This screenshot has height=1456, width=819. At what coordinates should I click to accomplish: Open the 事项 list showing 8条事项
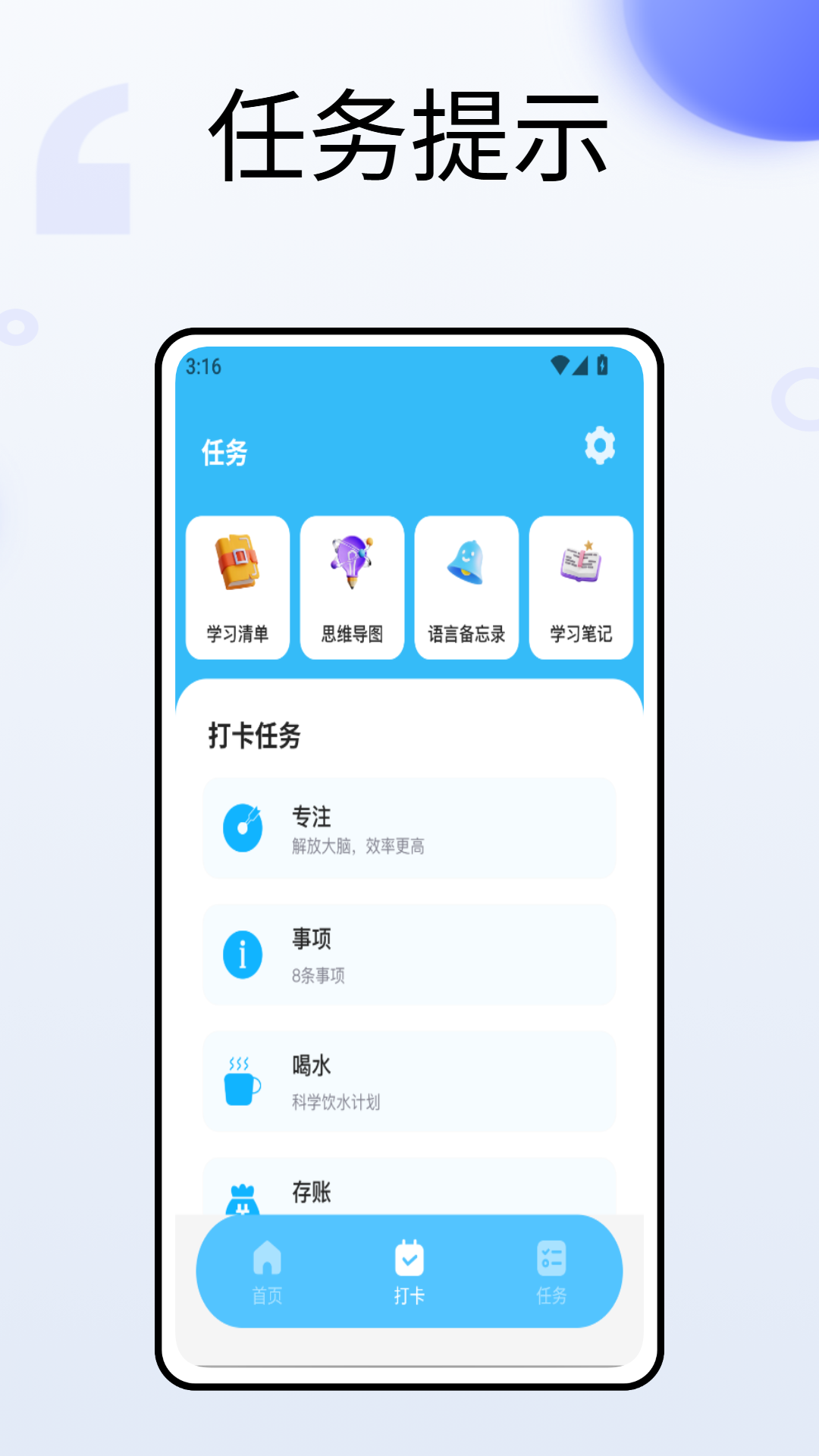click(x=409, y=954)
